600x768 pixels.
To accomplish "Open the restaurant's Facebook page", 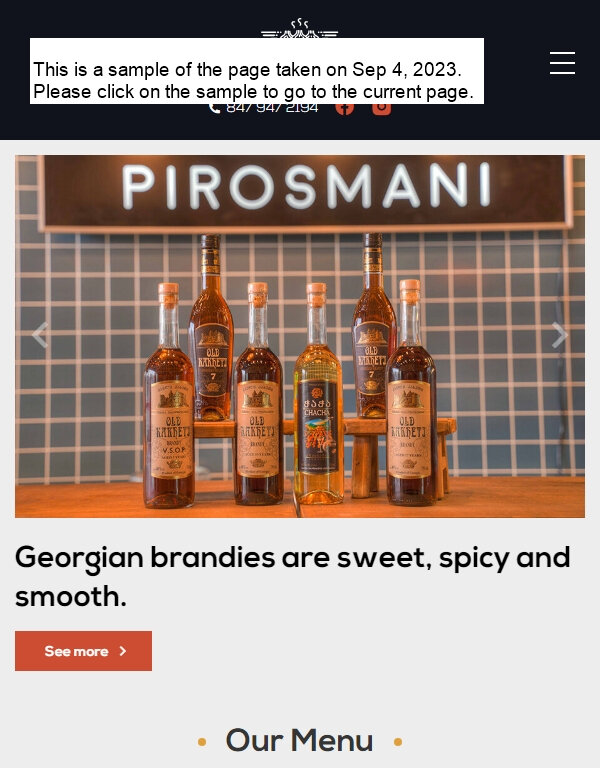I will 345,108.
